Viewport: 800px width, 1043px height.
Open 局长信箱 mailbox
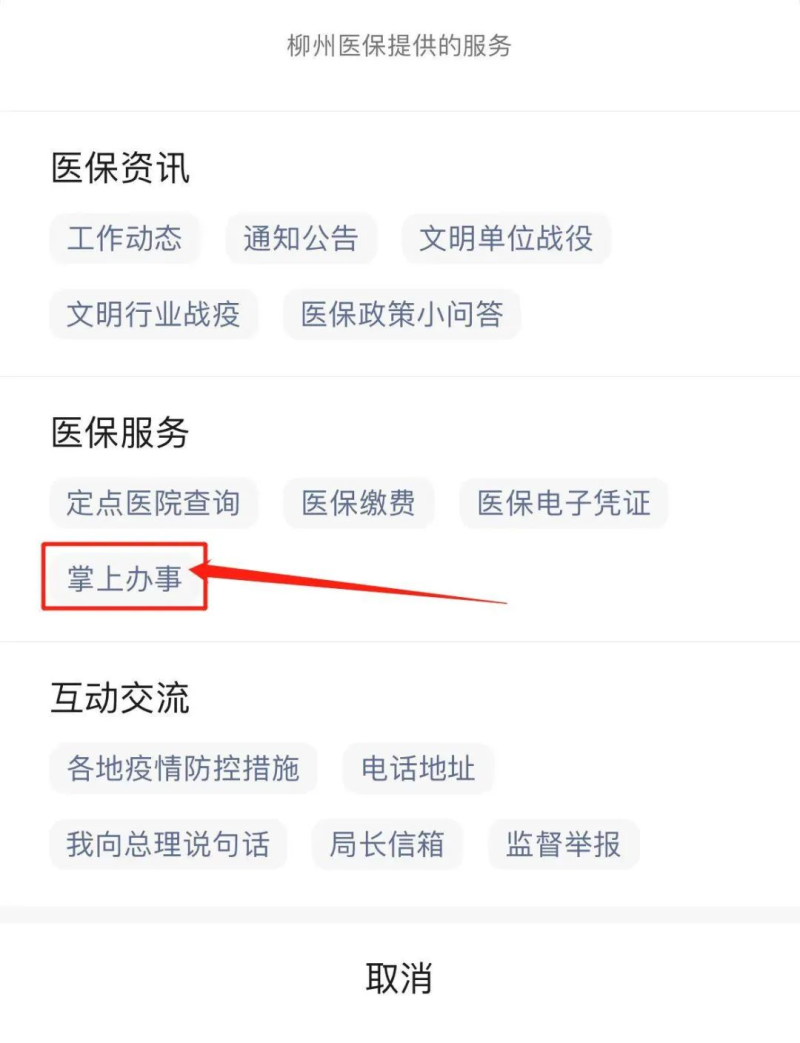(x=387, y=844)
